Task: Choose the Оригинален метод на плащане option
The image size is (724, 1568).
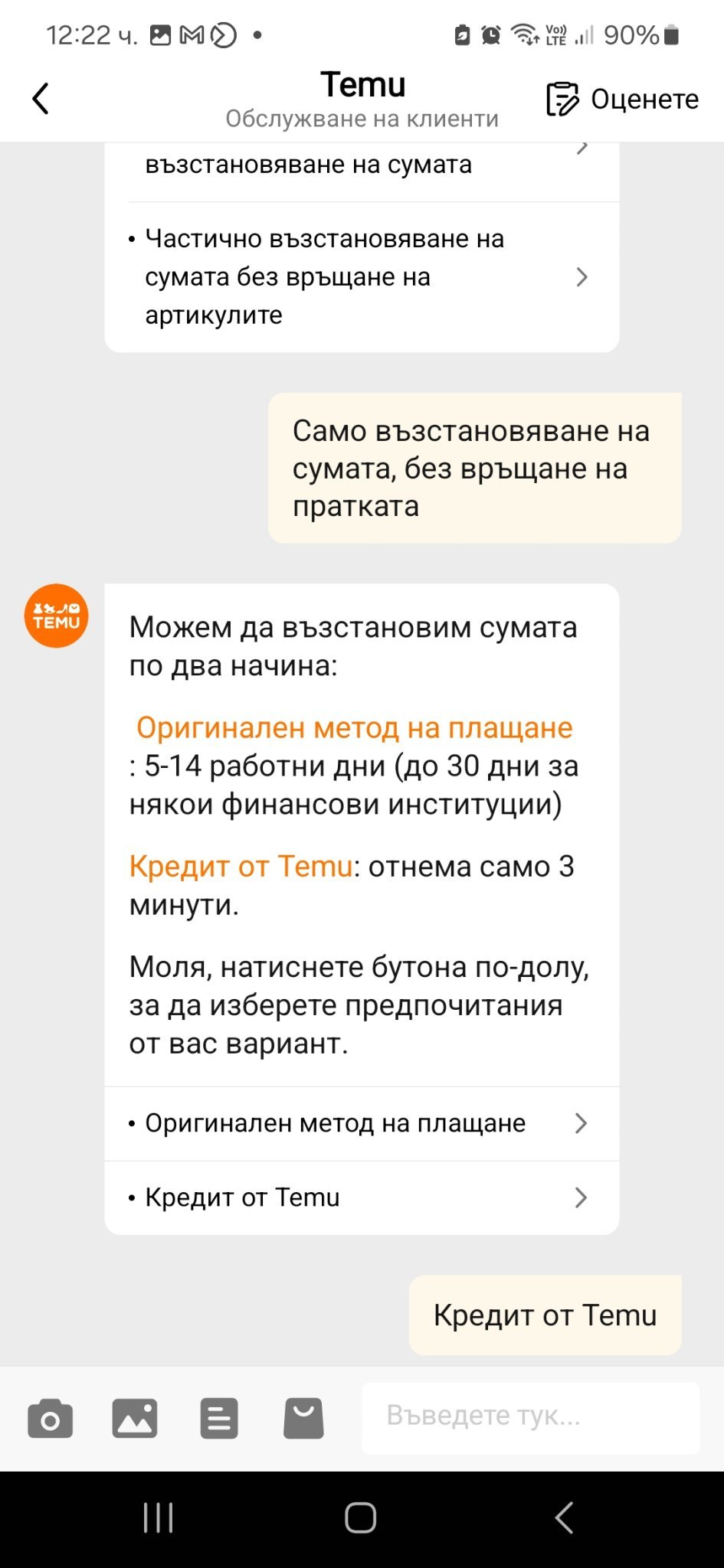Action: (x=362, y=1123)
